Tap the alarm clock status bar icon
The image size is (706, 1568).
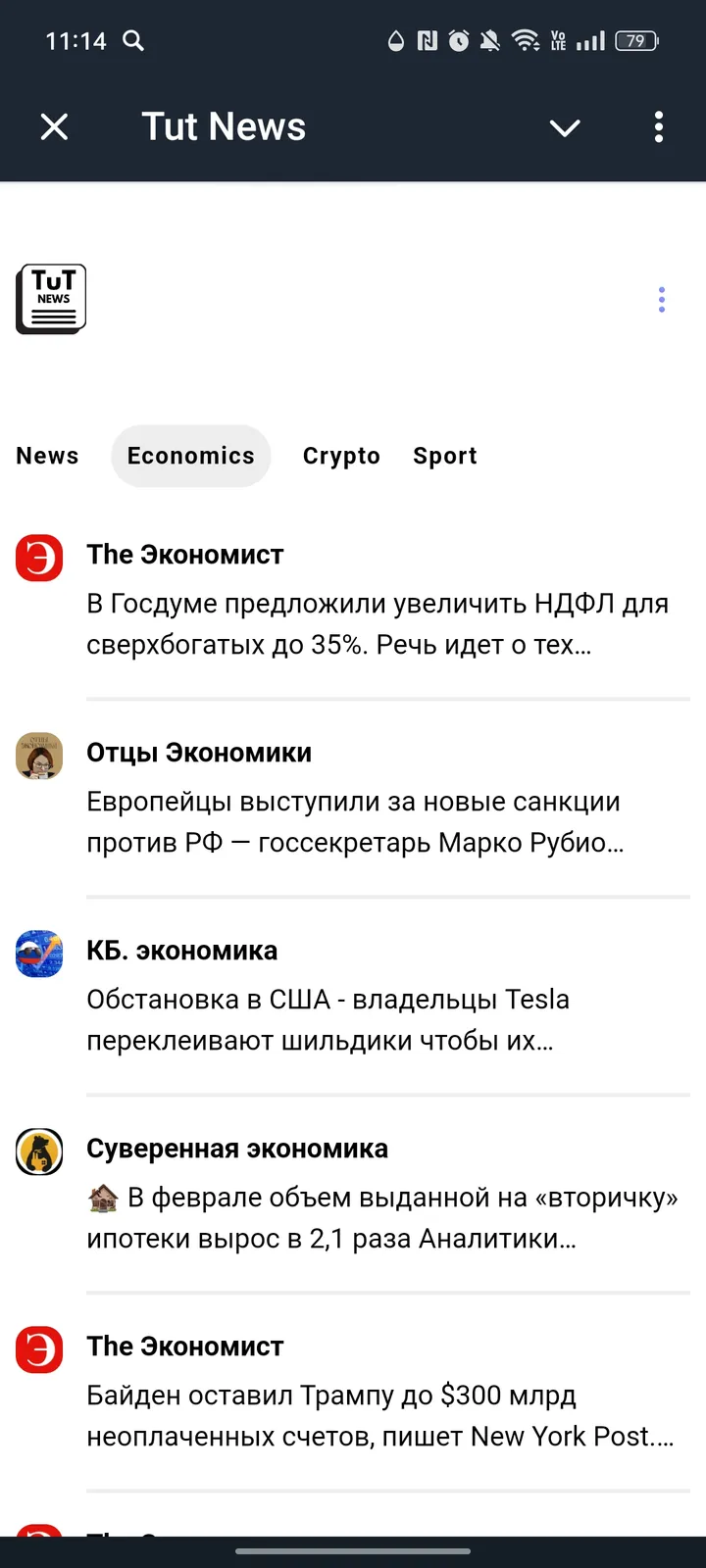(x=458, y=41)
